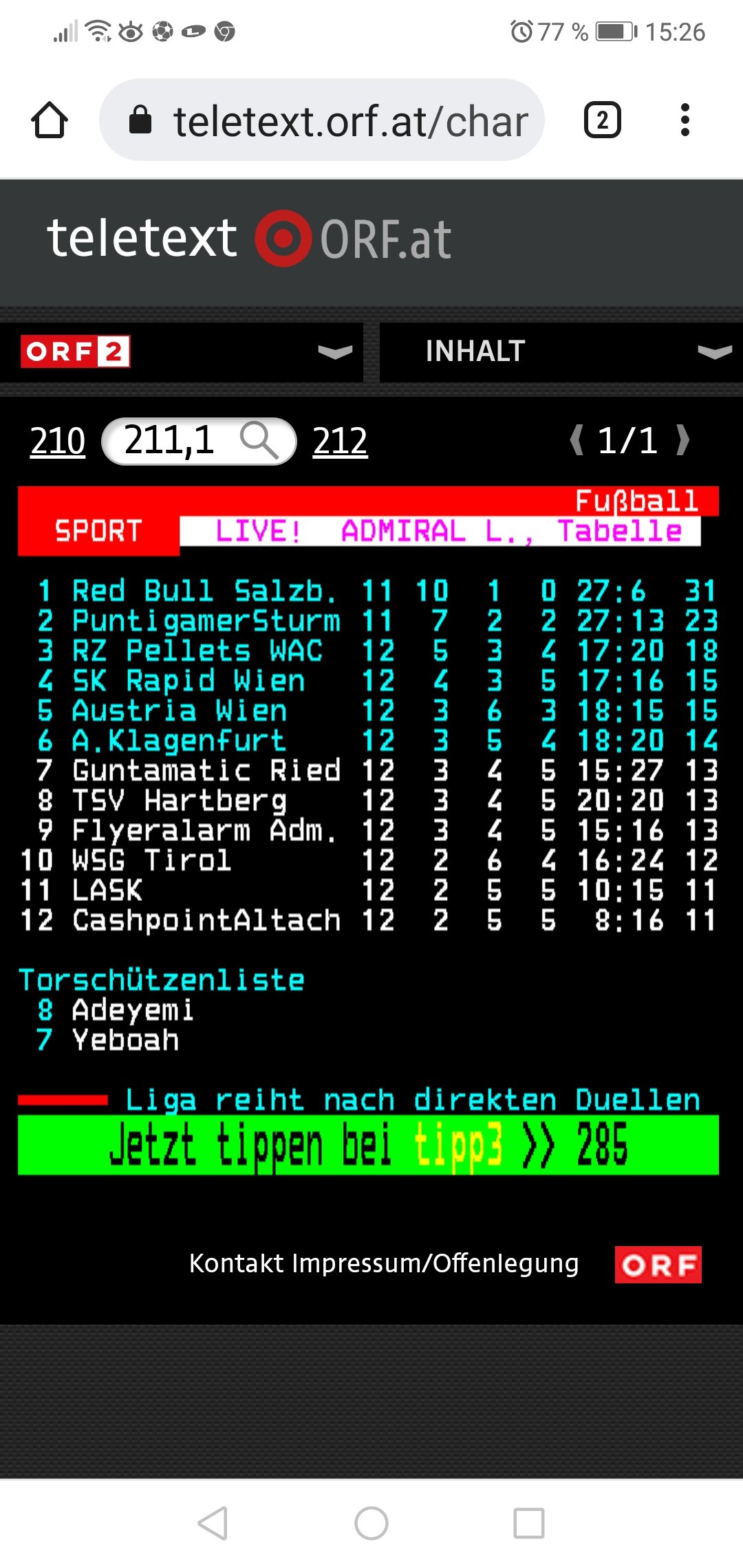Go to the next subpage arrow
Viewport: 743px width, 1568px height.
682,440
